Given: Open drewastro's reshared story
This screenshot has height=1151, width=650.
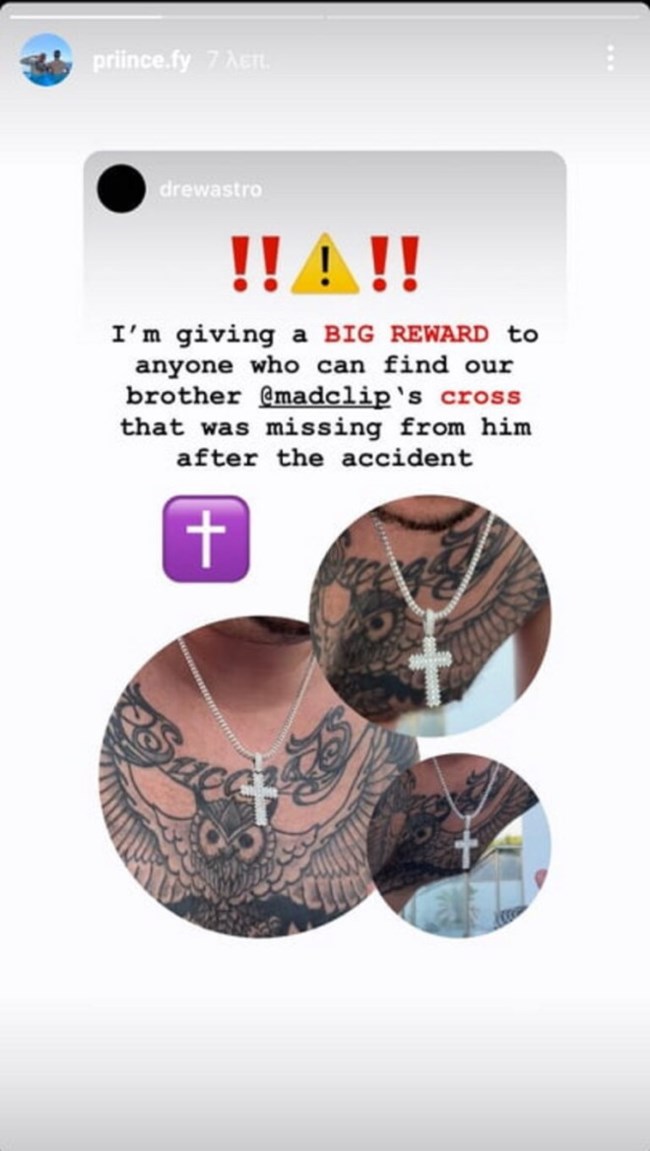Looking at the screenshot, I should pyautogui.click(x=211, y=189).
